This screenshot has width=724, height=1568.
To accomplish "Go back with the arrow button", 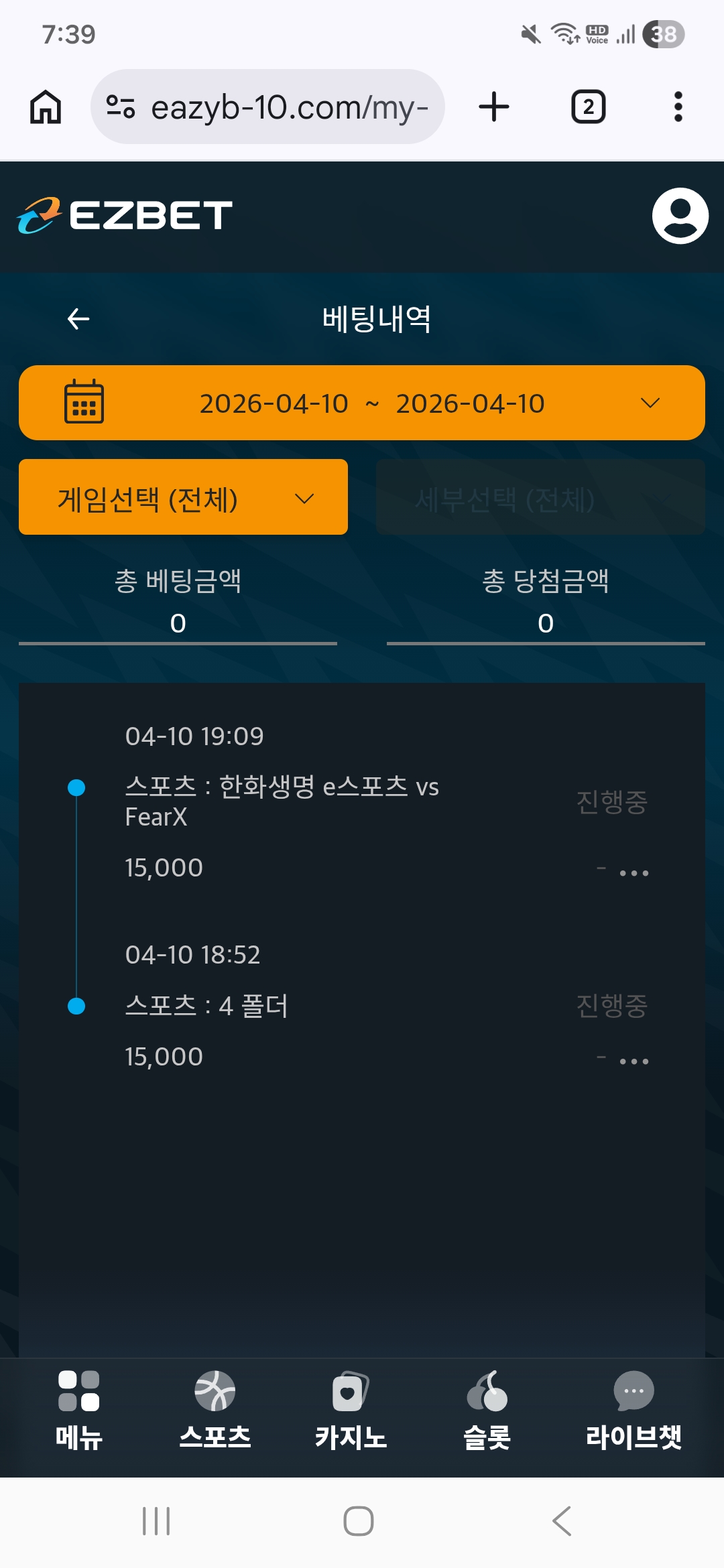I will (78, 318).
